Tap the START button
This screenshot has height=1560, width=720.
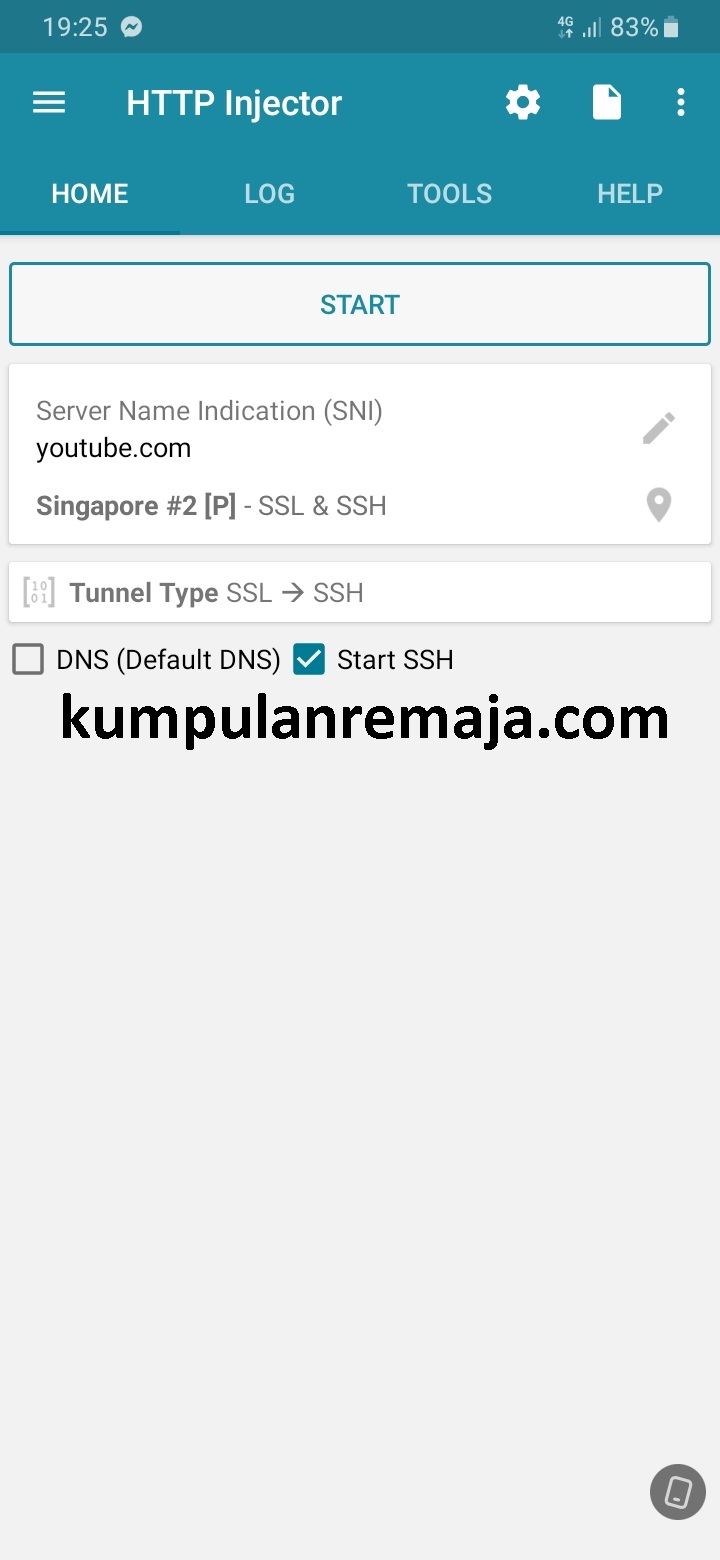[360, 305]
